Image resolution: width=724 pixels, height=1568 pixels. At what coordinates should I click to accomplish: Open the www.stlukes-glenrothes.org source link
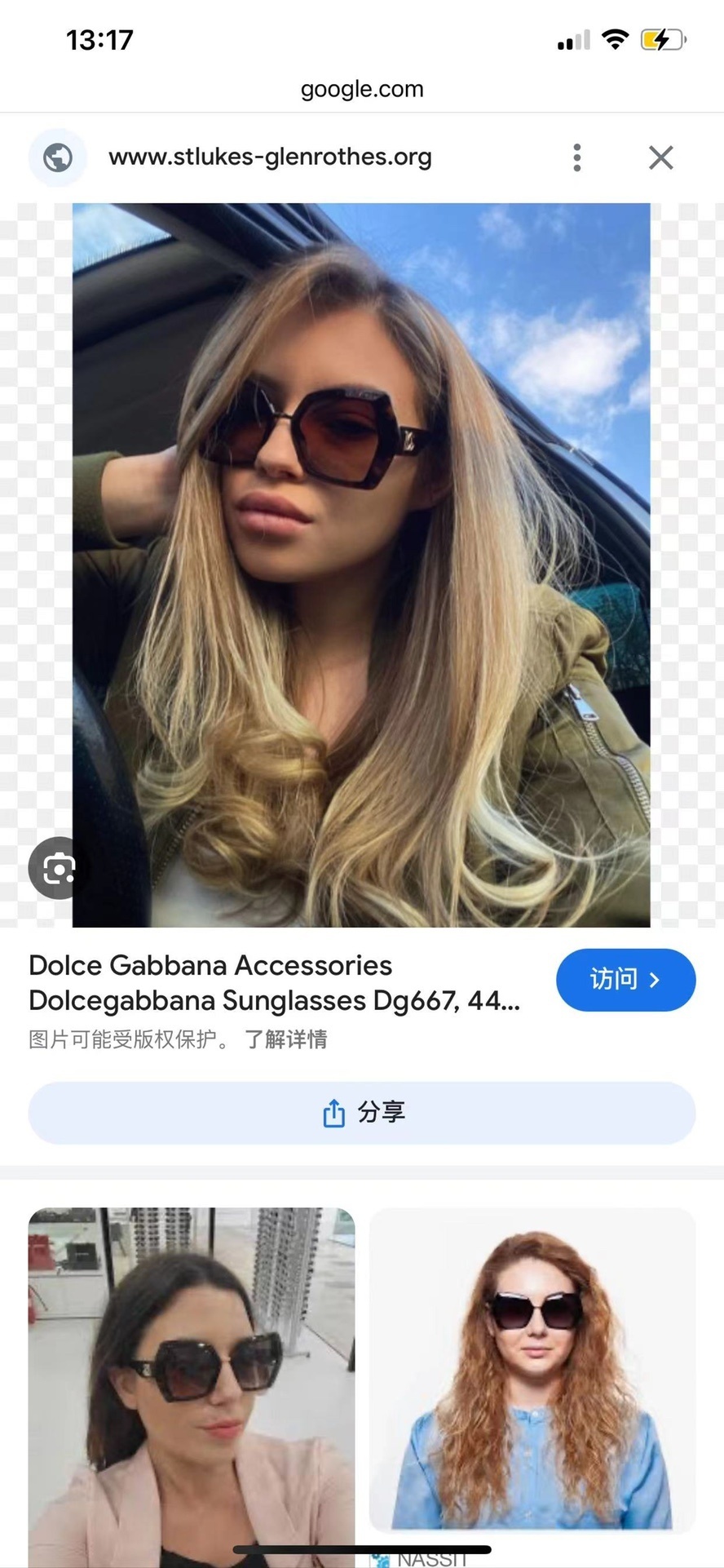click(x=270, y=157)
